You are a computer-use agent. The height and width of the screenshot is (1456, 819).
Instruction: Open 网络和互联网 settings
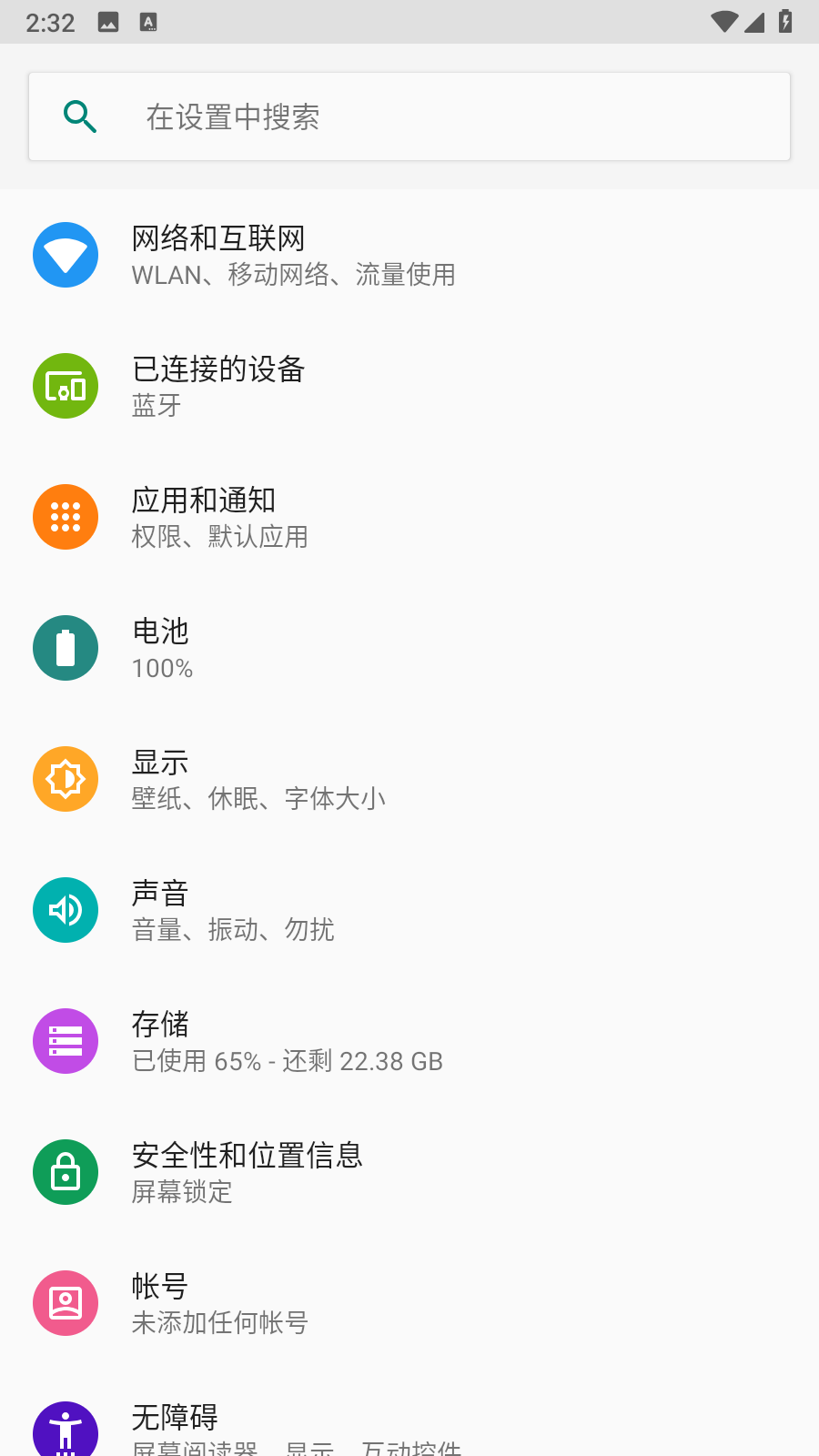pyautogui.click(x=409, y=255)
